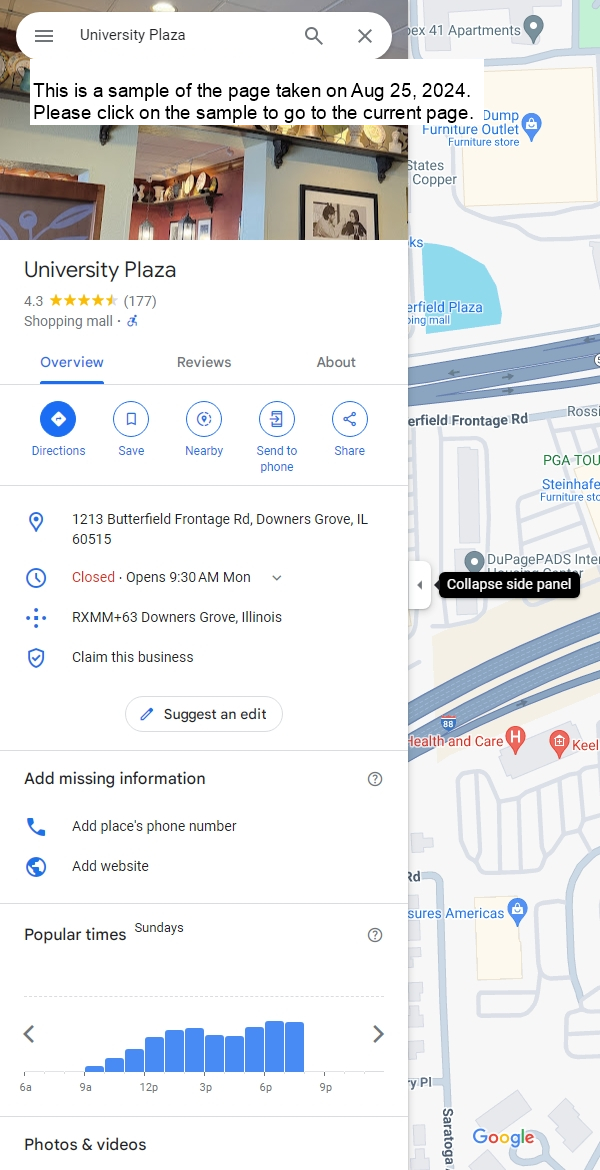Viewport: 600px width, 1170px height.
Task: Switch to the About tab
Action: coord(336,362)
